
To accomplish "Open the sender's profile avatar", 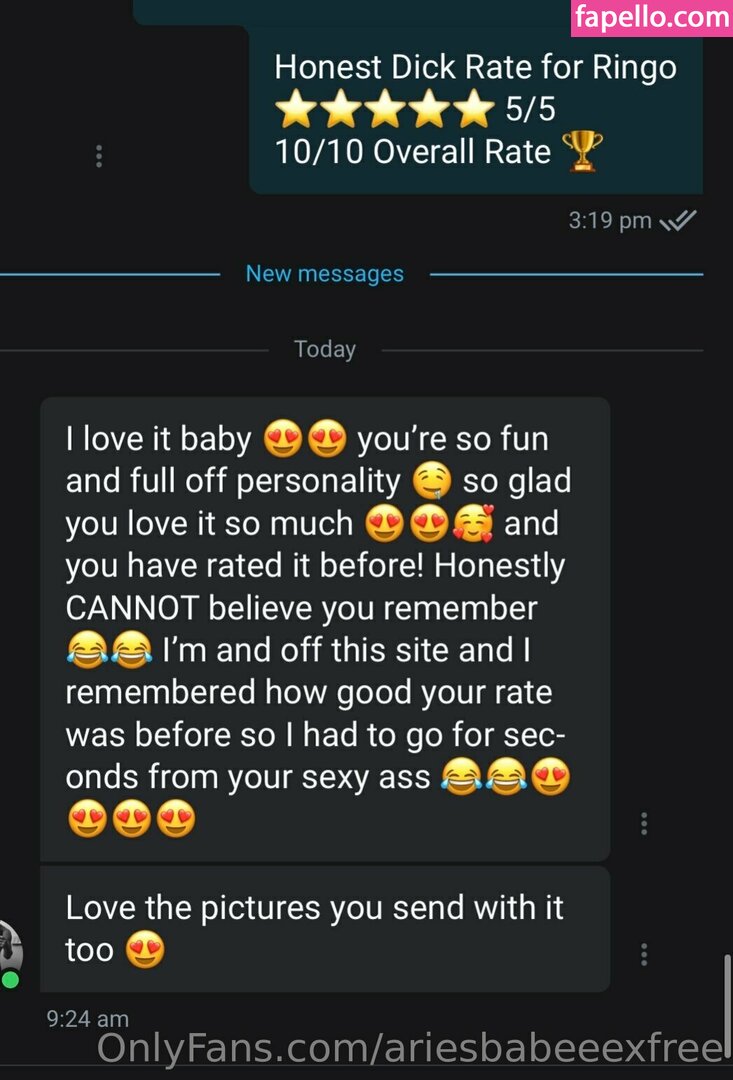I will click(8, 948).
